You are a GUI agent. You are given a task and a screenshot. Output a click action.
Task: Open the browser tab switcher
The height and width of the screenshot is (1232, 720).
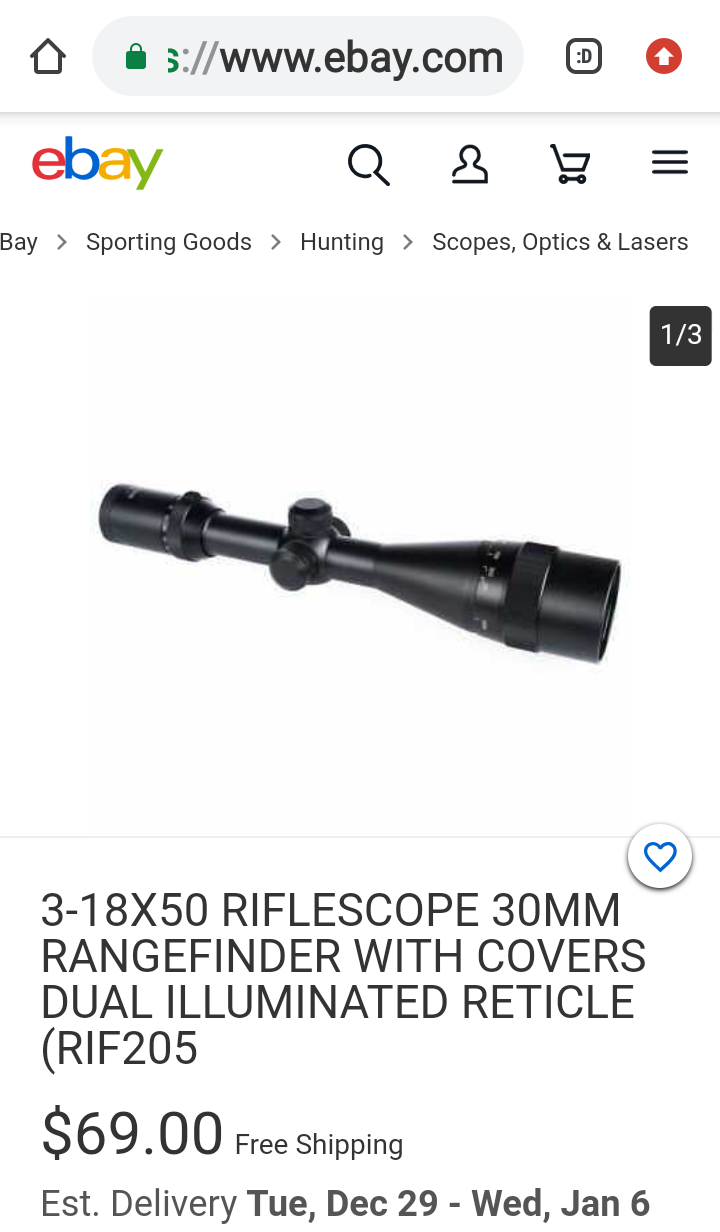584,57
